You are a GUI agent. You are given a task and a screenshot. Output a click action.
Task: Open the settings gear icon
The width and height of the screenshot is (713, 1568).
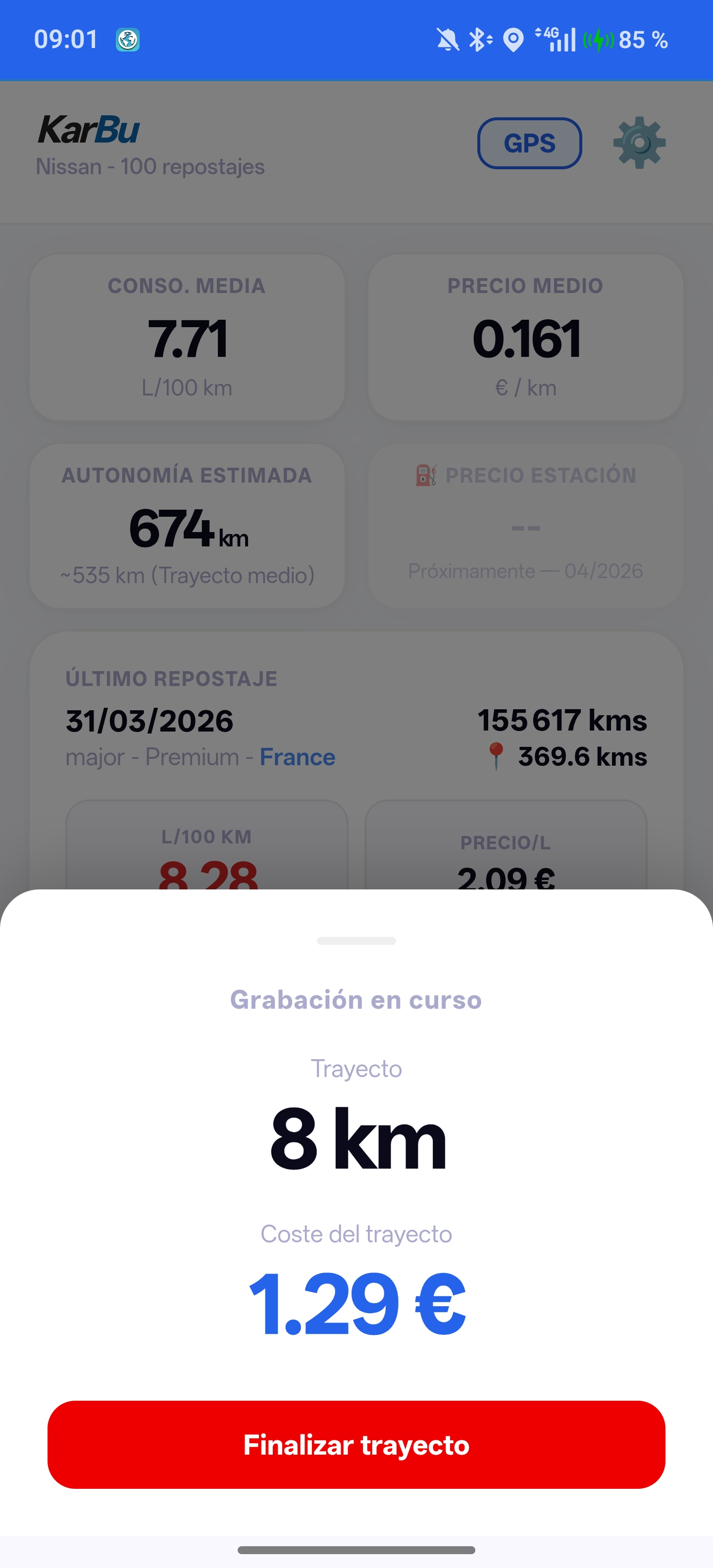639,143
